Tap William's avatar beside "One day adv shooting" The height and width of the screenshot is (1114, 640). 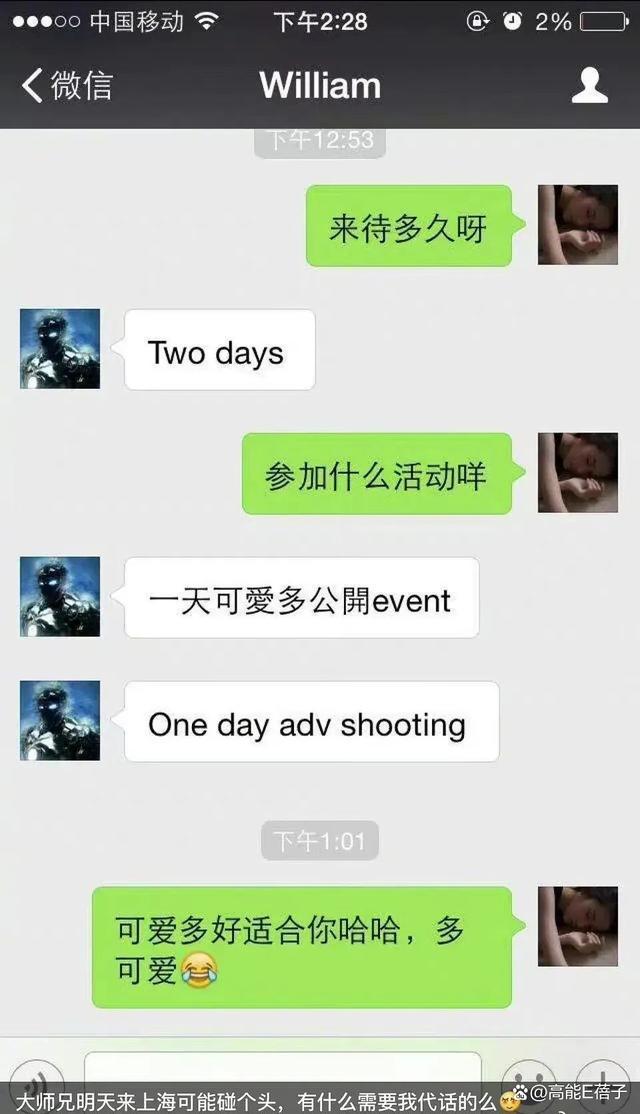tap(60, 721)
